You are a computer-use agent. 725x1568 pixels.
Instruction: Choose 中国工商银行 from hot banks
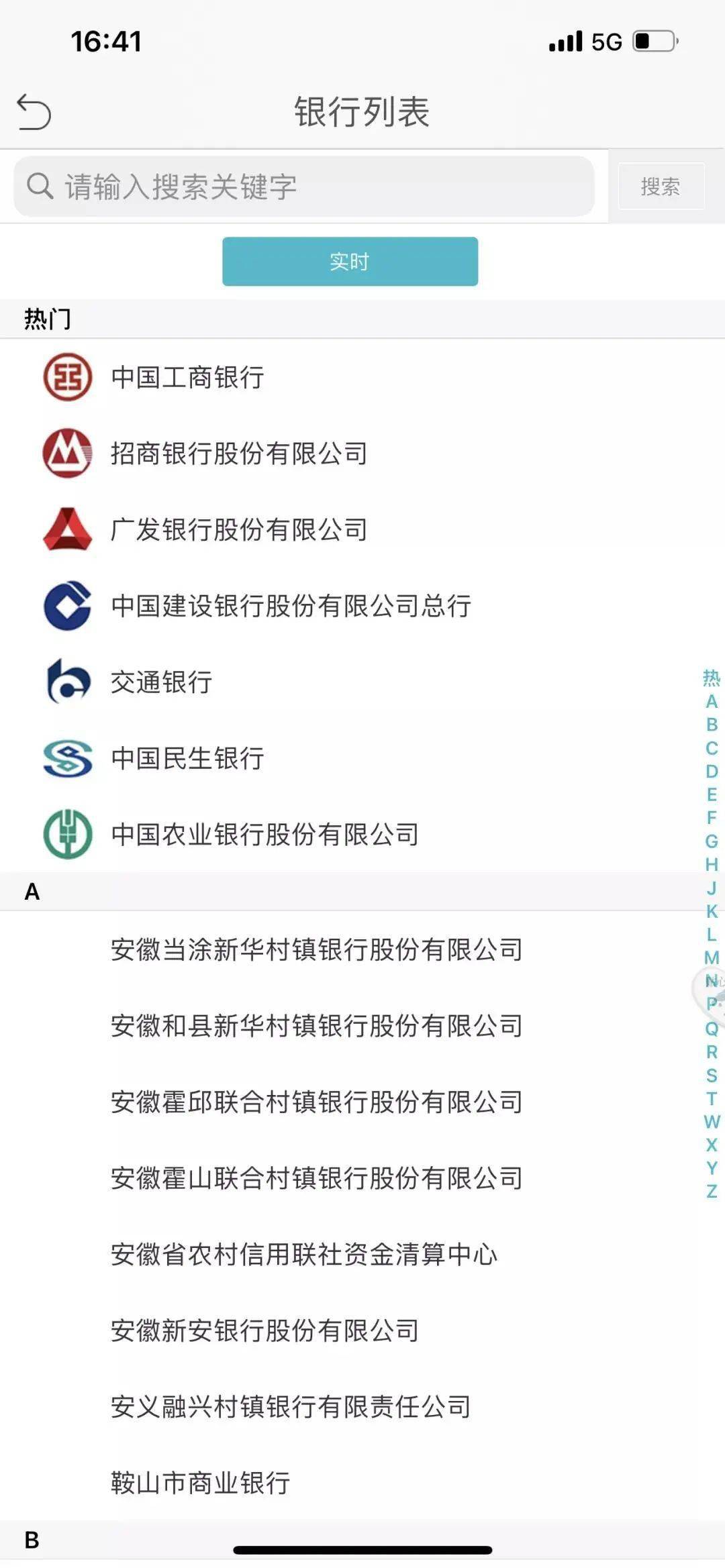(x=187, y=377)
